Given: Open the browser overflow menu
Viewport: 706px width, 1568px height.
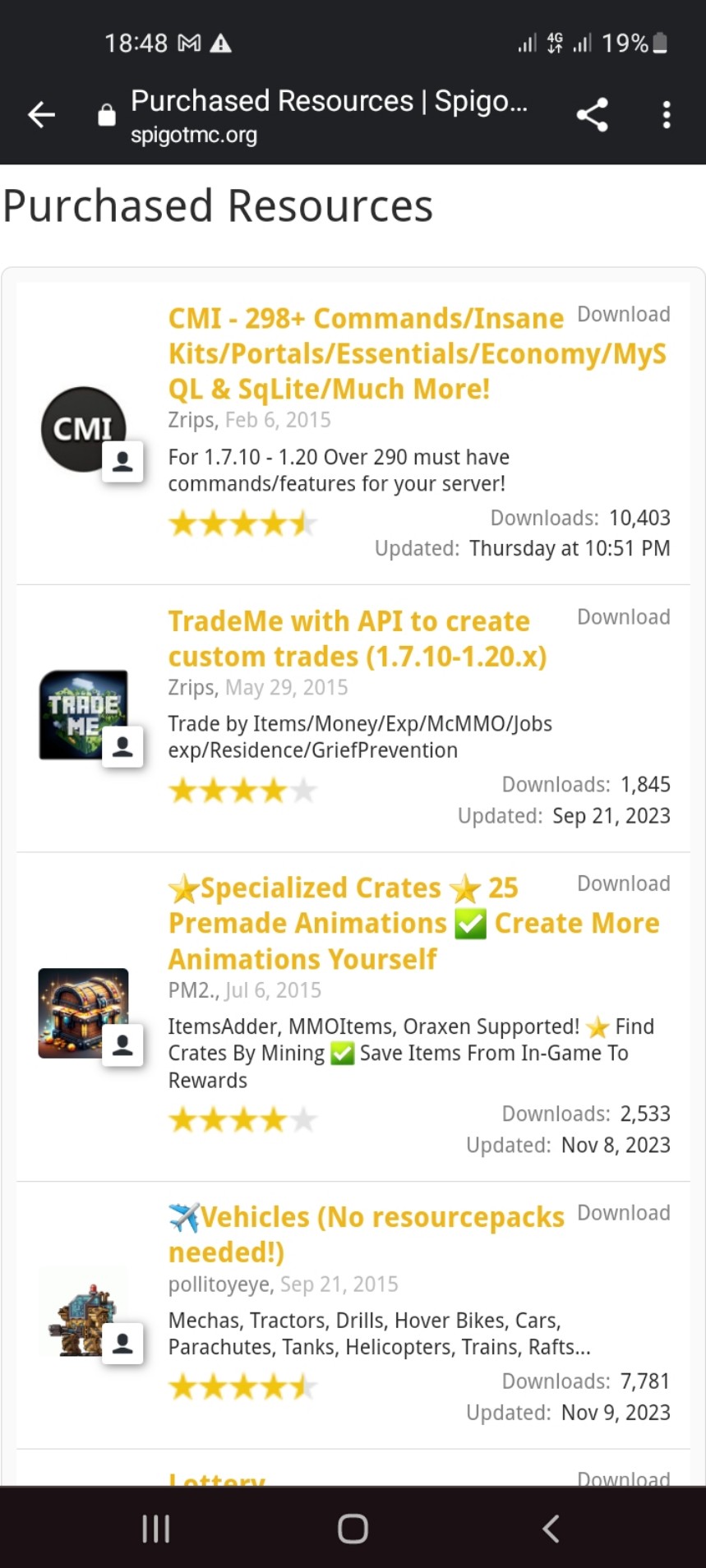Looking at the screenshot, I should point(667,115).
